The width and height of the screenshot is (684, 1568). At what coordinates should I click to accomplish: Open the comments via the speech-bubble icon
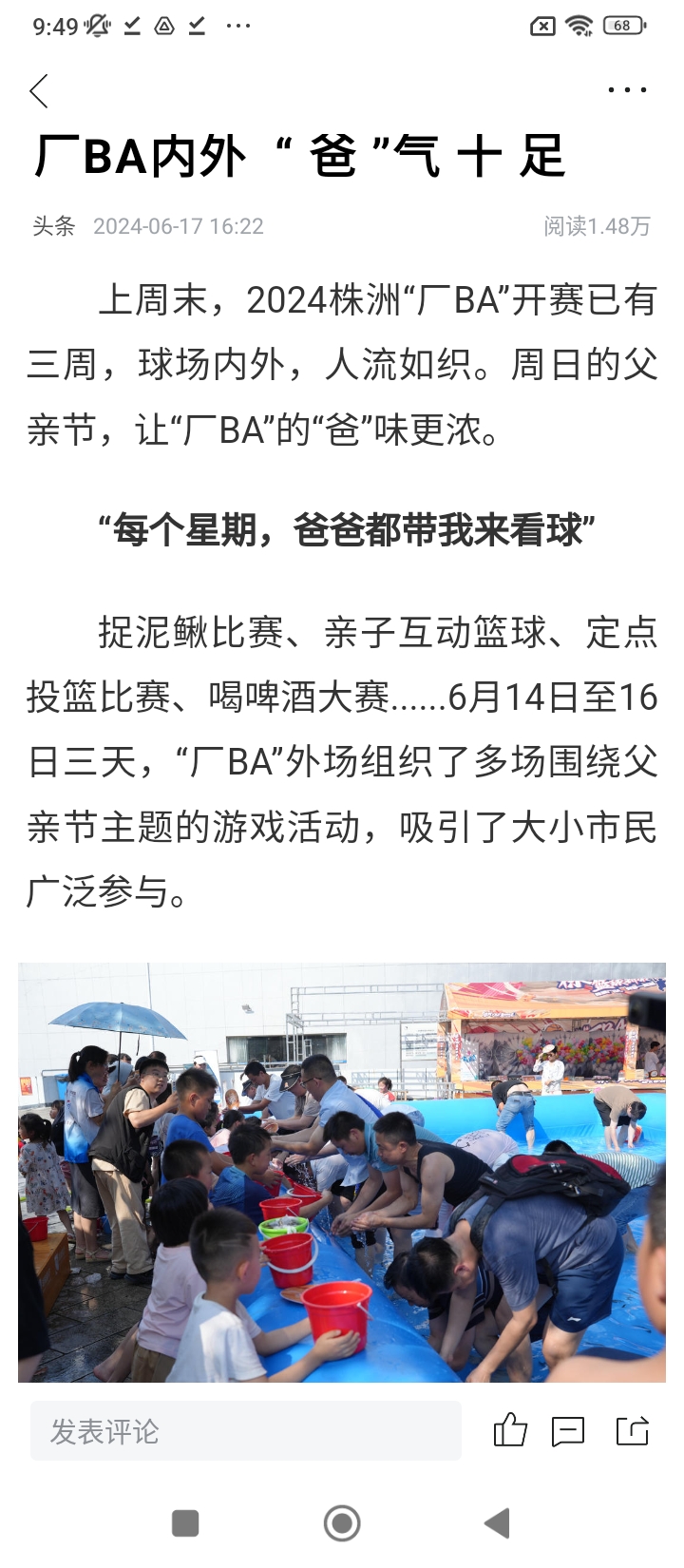[x=568, y=1431]
